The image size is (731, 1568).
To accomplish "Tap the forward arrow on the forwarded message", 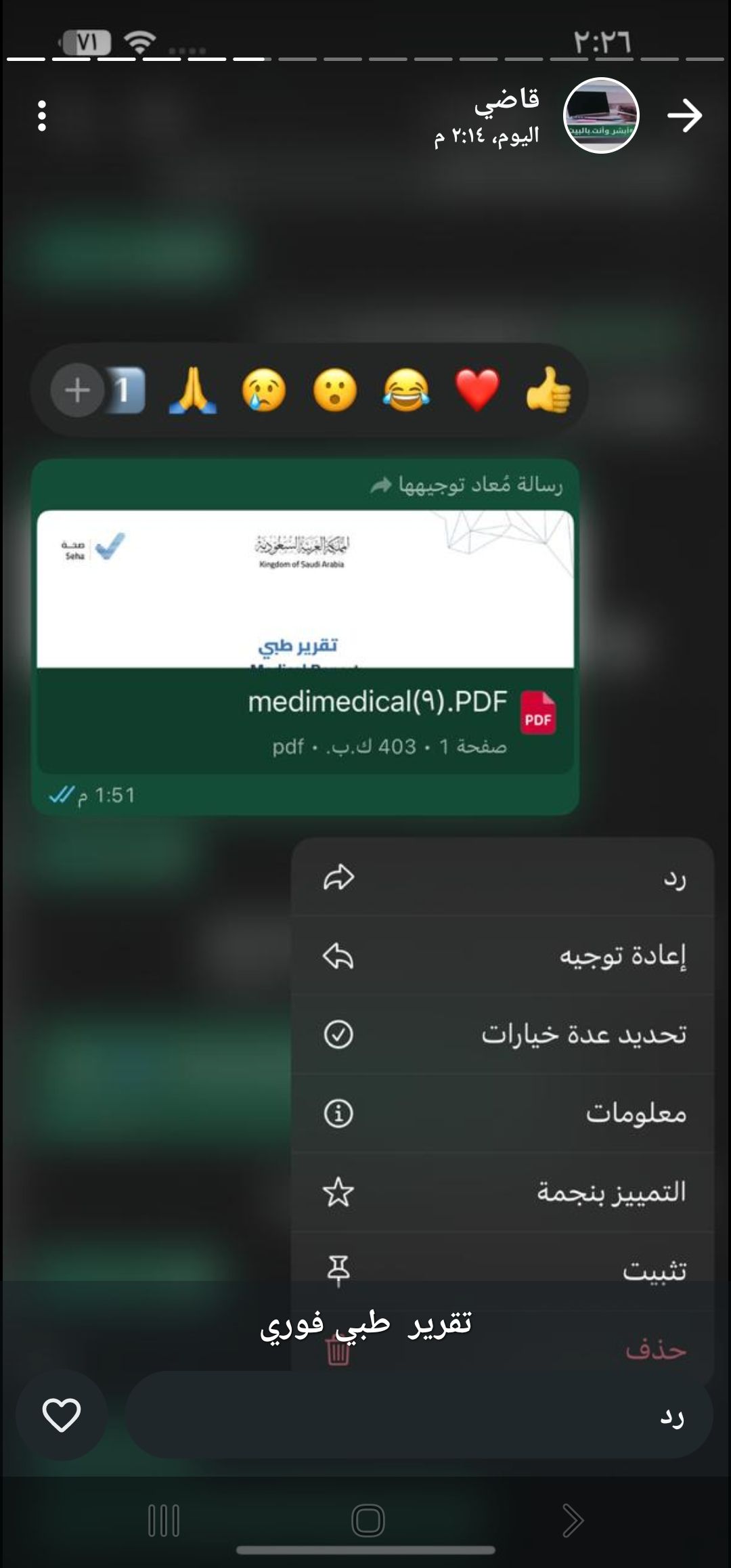I will click(x=380, y=485).
